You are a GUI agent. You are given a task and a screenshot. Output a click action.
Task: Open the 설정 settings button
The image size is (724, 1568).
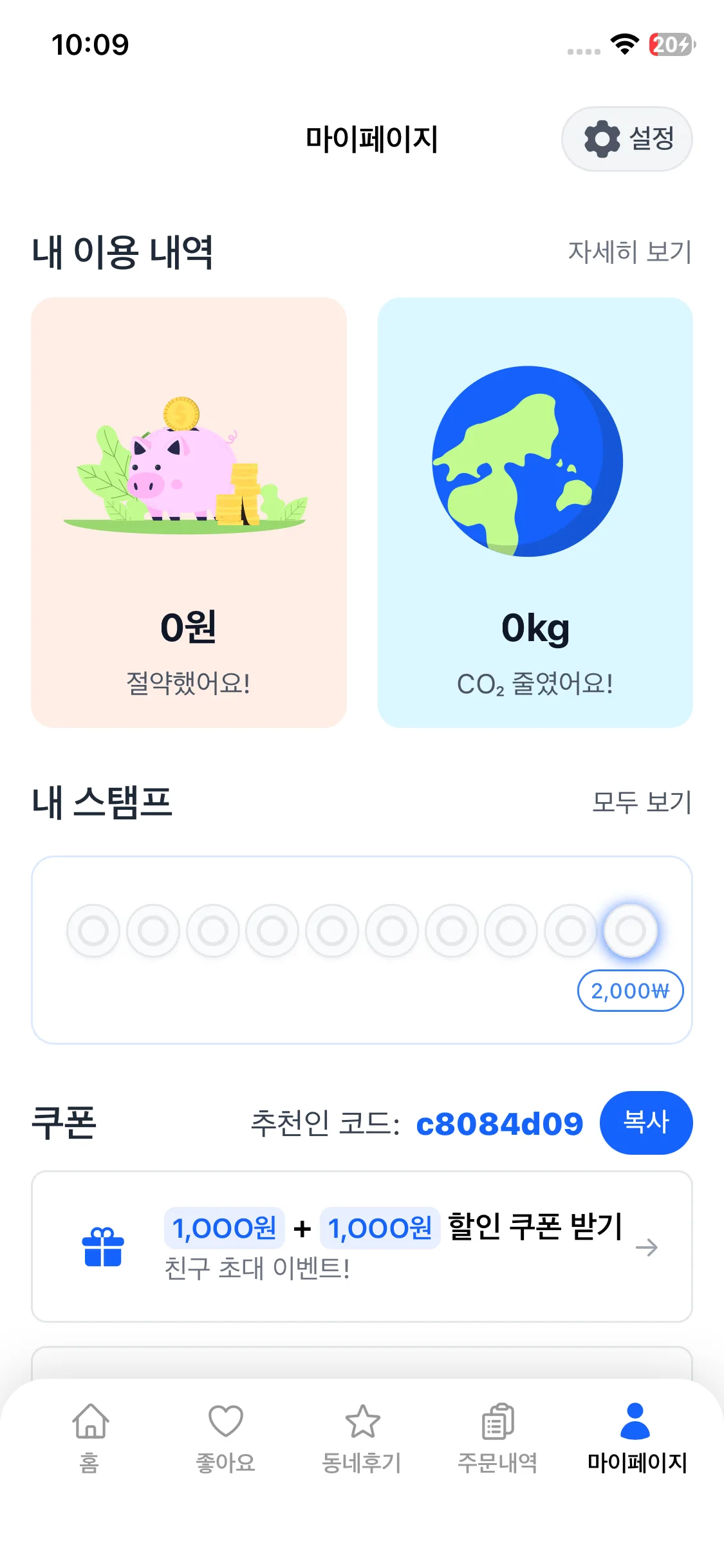pyautogui.click(x=627, y=139)
